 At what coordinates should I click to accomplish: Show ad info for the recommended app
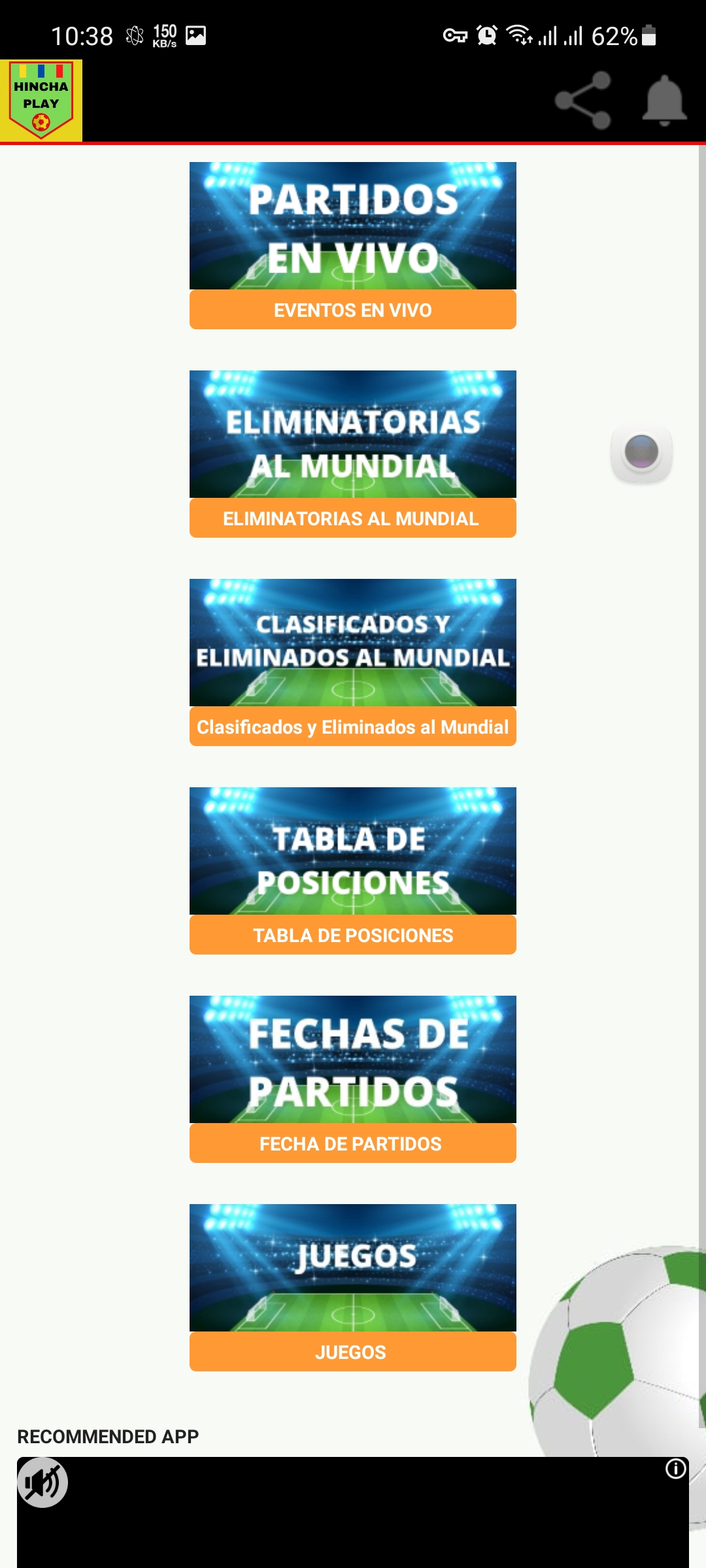675,1469
